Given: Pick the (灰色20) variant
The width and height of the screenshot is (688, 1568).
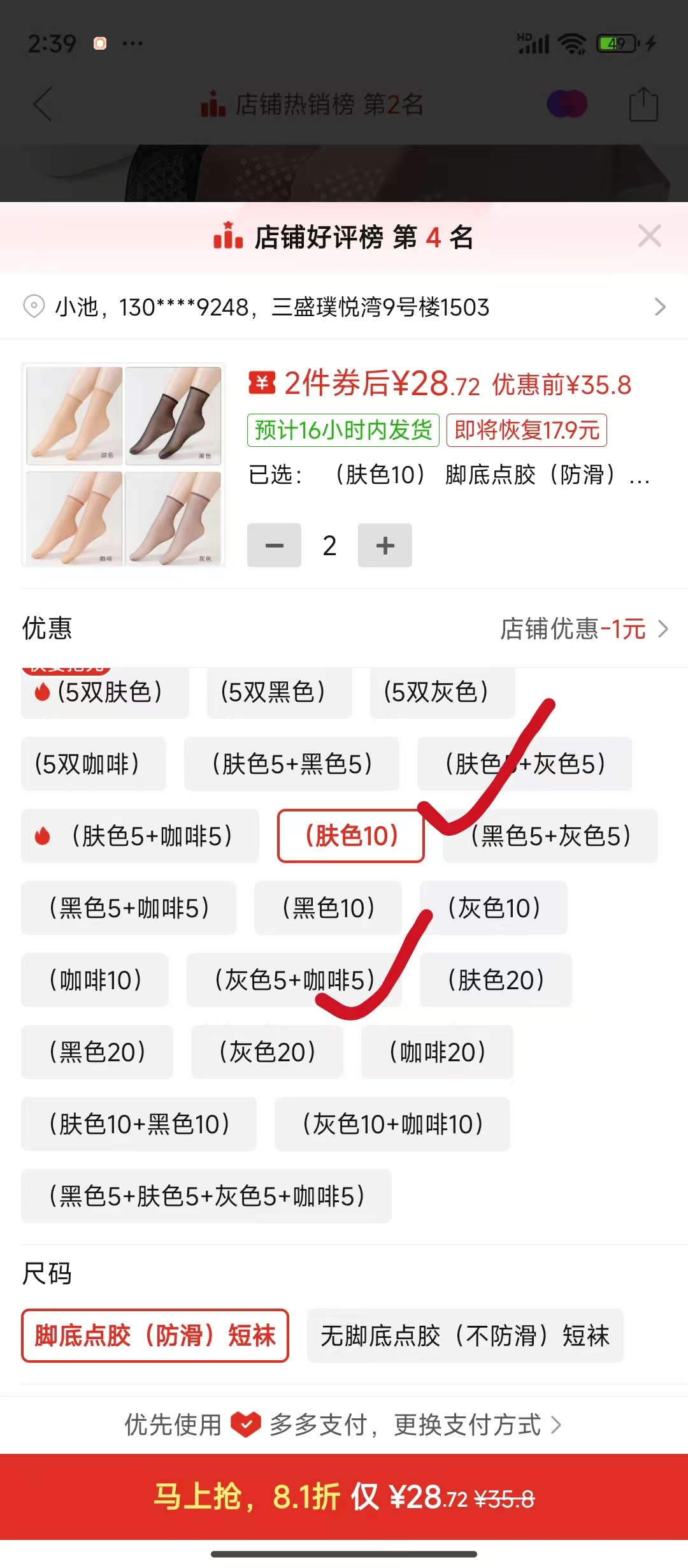Looking at the screenshot, I should point(267,1052).
